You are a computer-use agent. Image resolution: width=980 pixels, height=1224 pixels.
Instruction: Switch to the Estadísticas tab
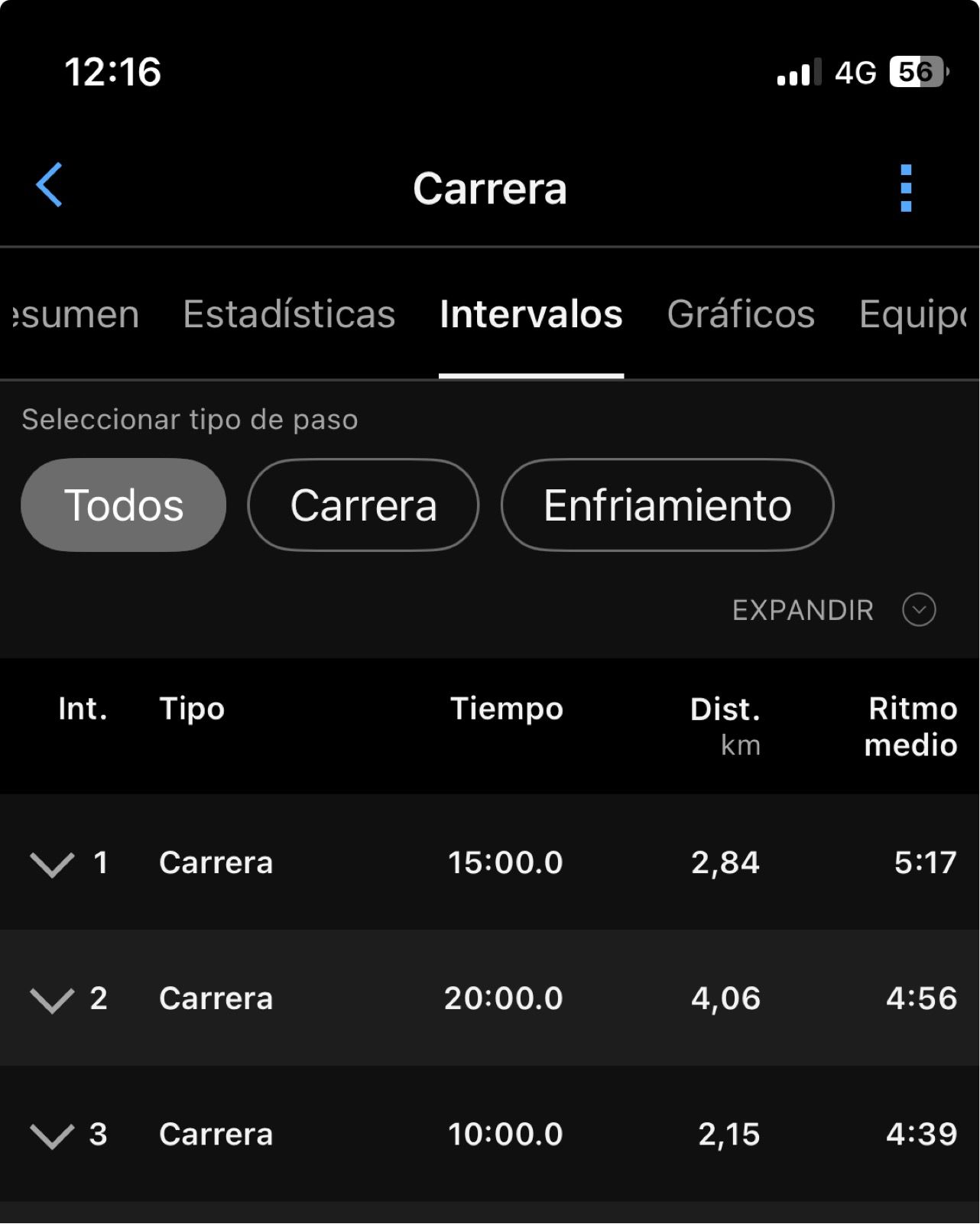[x=289, y=314]
